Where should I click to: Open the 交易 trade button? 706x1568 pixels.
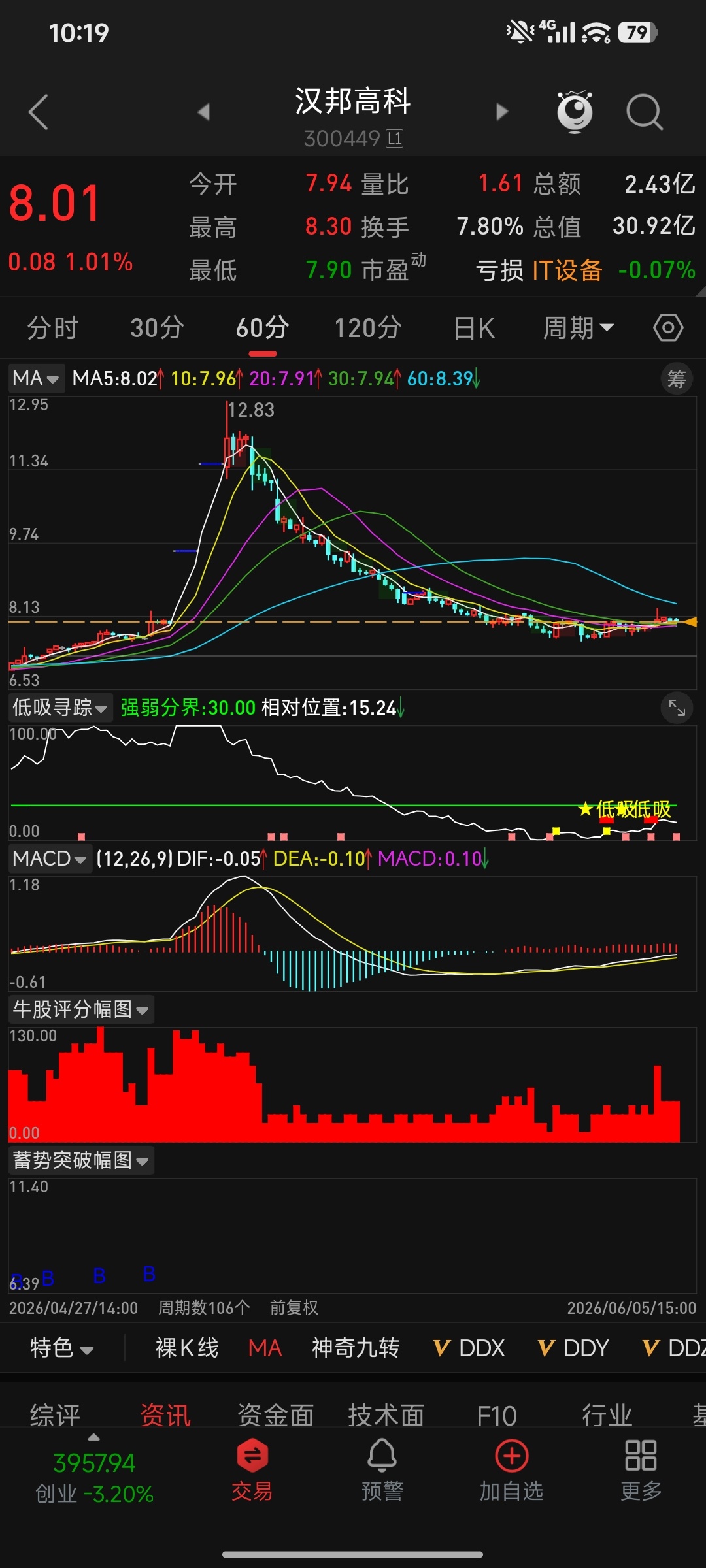click(252, 1470)
